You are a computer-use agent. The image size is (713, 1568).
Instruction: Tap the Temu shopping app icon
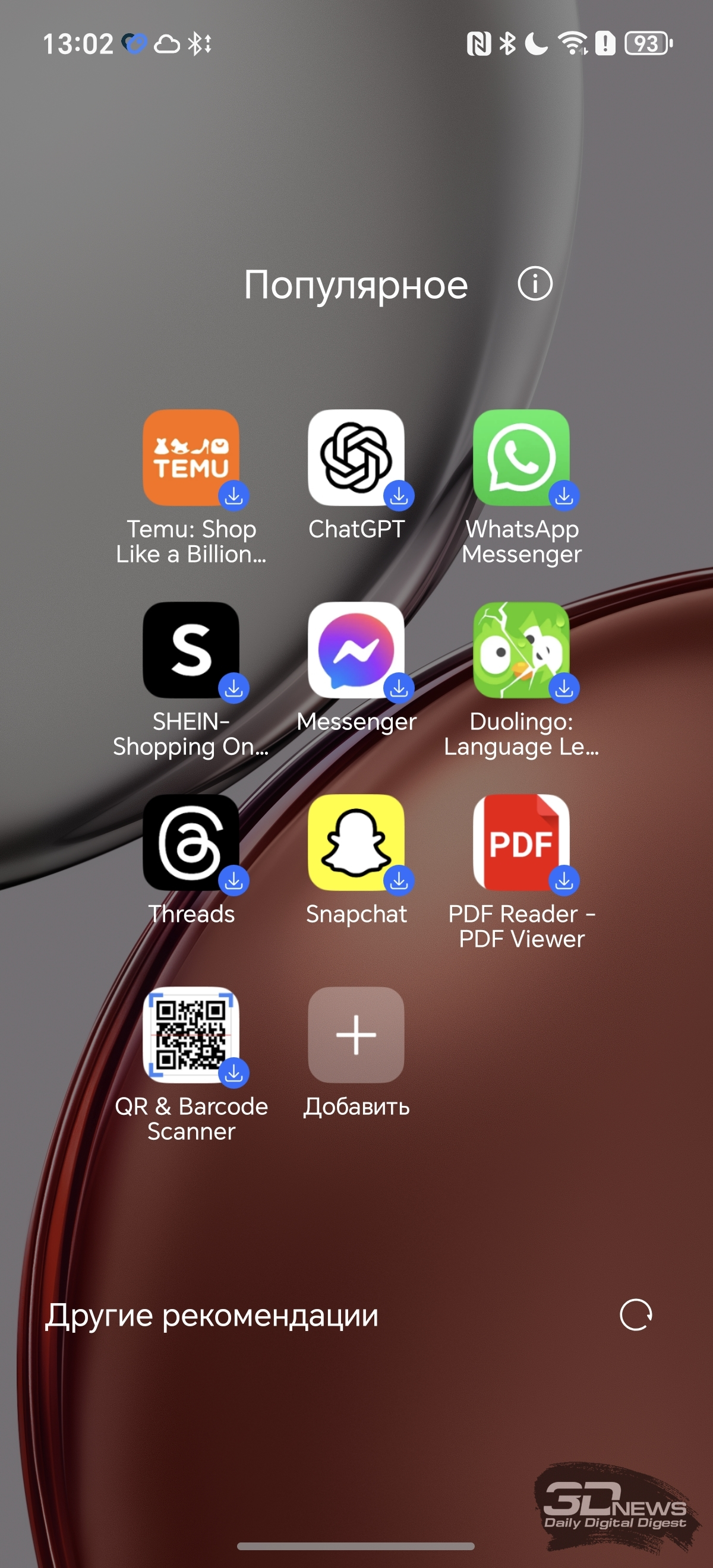(x=191, y=458)
